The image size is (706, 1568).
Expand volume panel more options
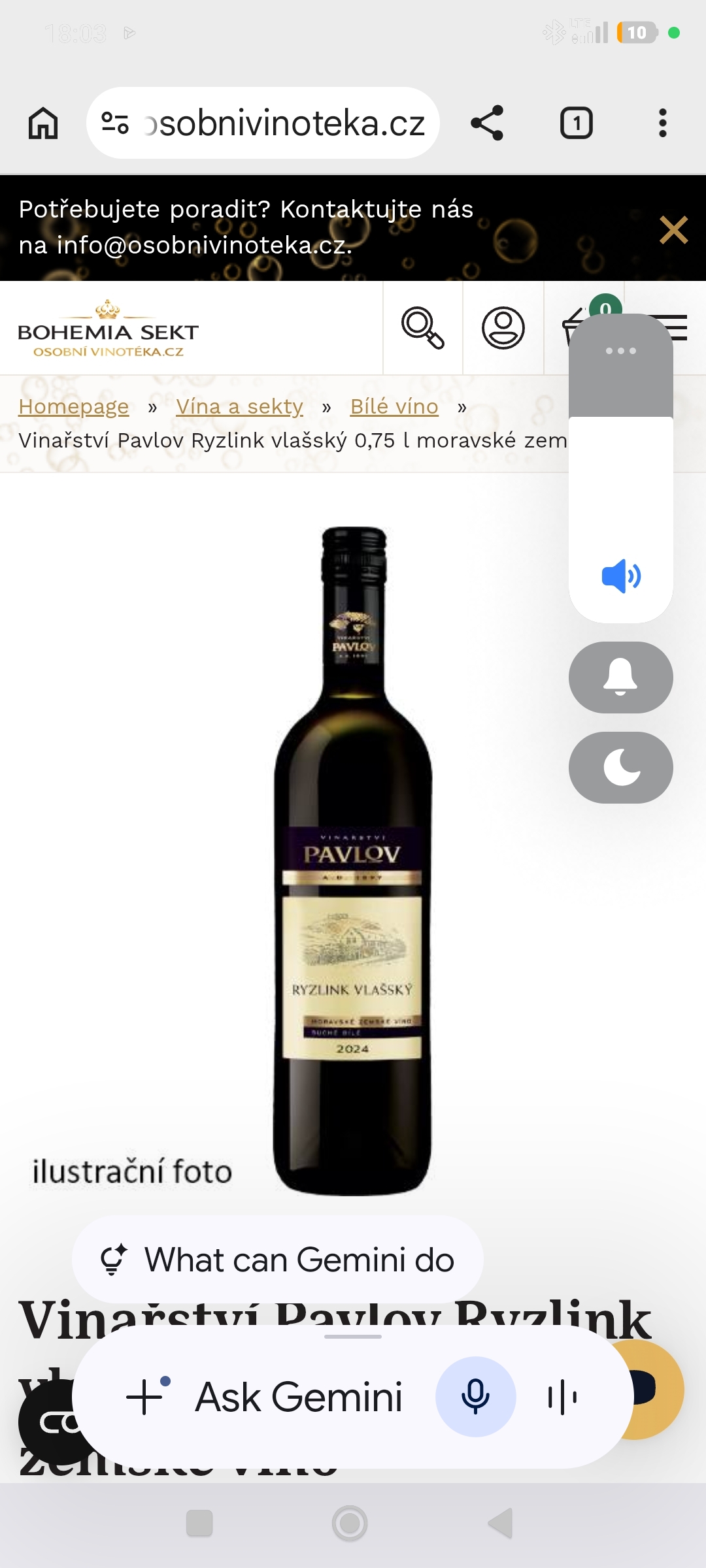pyautogui.click(x=621, y=351)
